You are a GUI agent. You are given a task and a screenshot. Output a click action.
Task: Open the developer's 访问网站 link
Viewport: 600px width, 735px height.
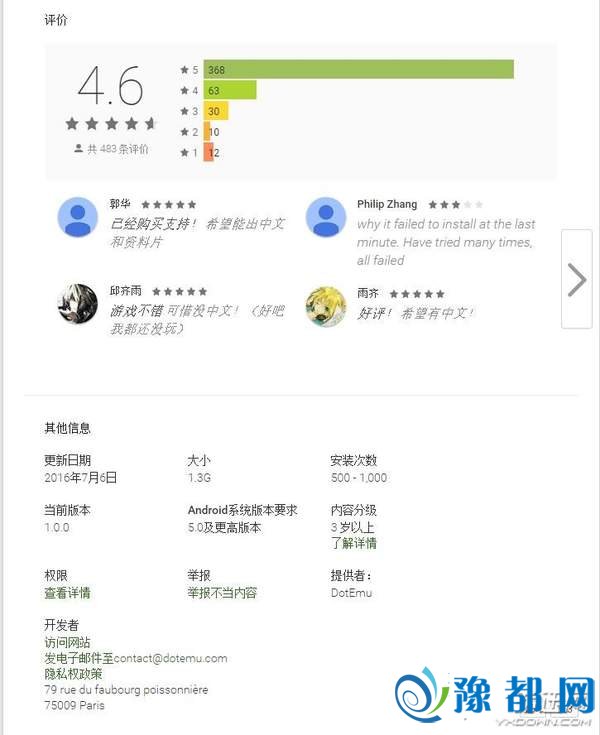[x=67, y=643]
